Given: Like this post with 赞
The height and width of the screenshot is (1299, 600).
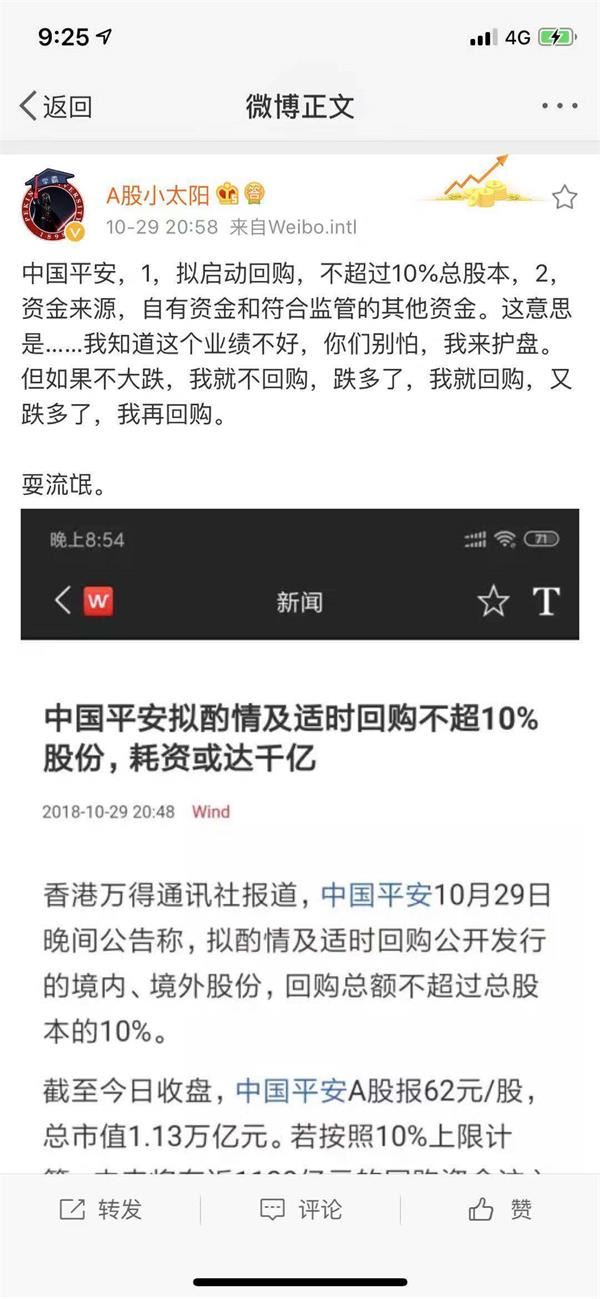Looking at the screenshot, I should tap(500, 1210).
